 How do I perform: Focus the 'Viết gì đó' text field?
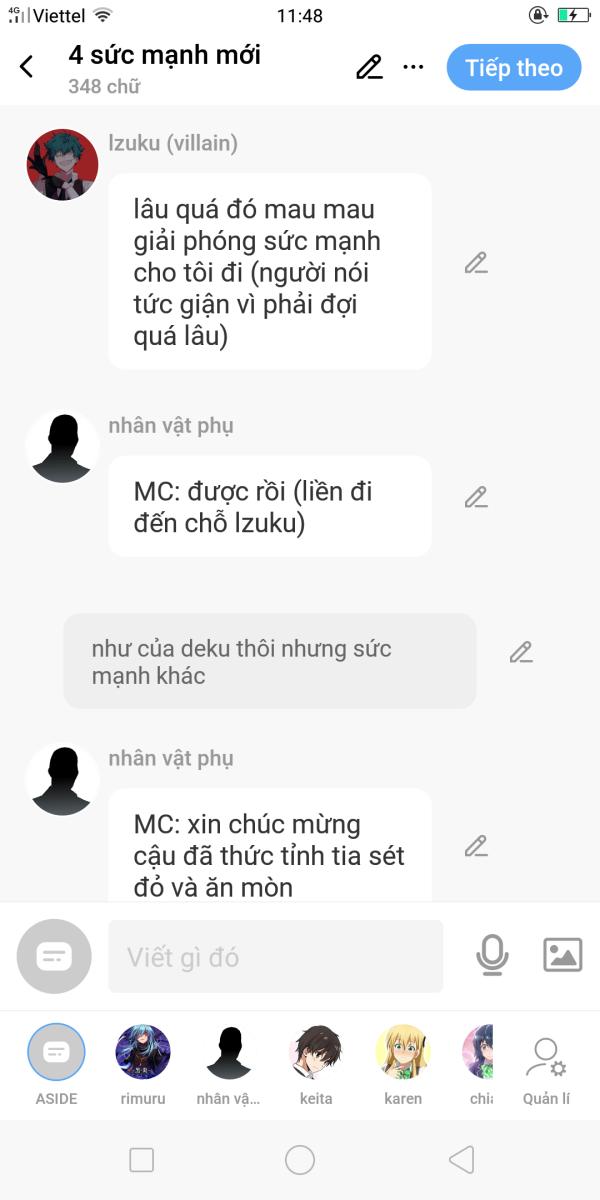[275, 957]
